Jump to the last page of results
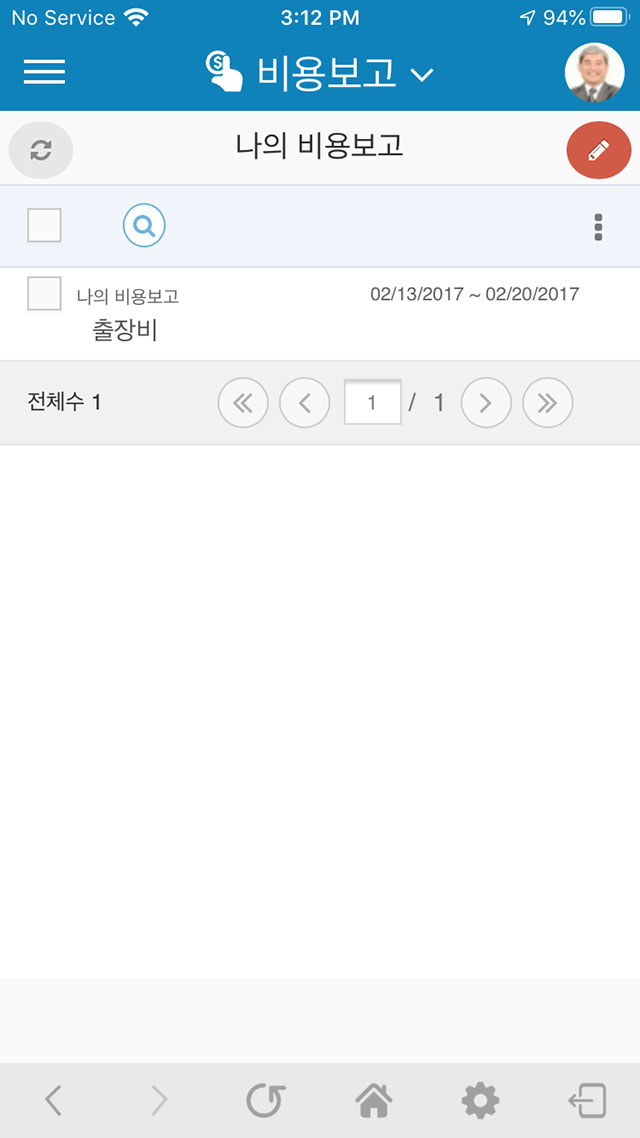 pos(548,403)
